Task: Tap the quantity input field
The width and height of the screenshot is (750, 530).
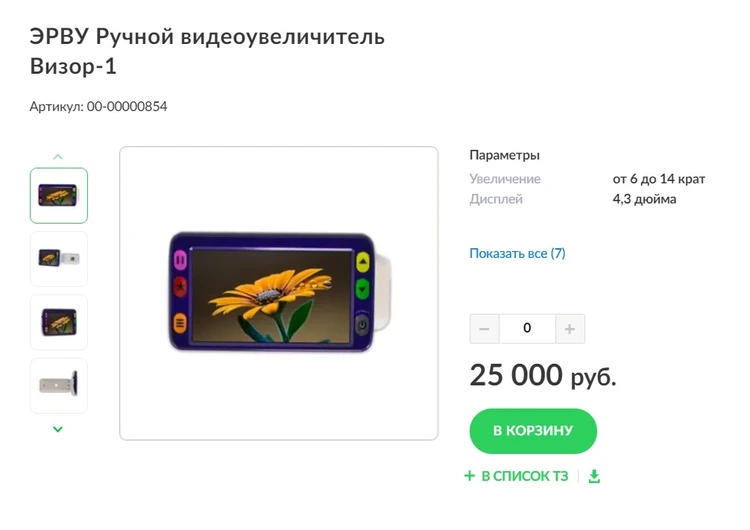Action: [527, 329]
